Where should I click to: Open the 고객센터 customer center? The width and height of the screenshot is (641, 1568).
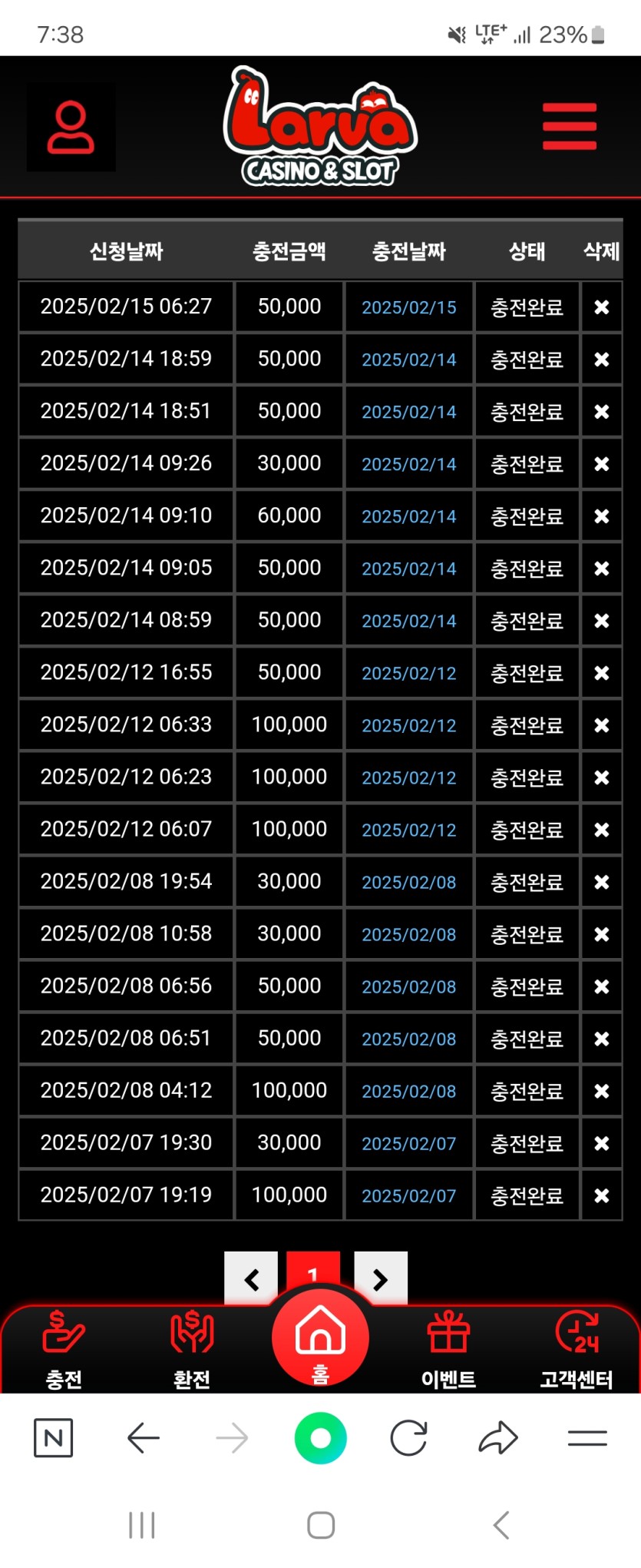[577, 1350]
